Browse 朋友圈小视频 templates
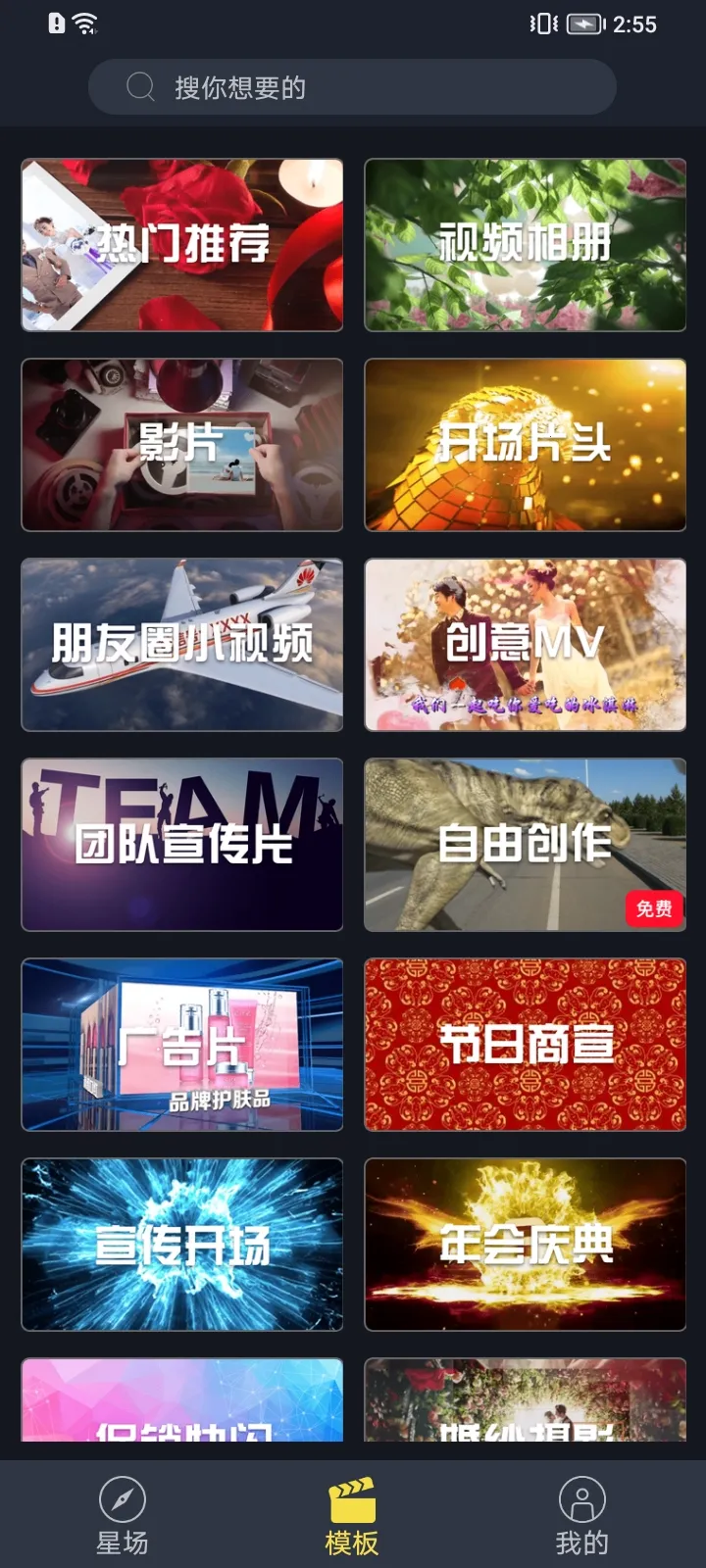 click(x=182, y=645)
